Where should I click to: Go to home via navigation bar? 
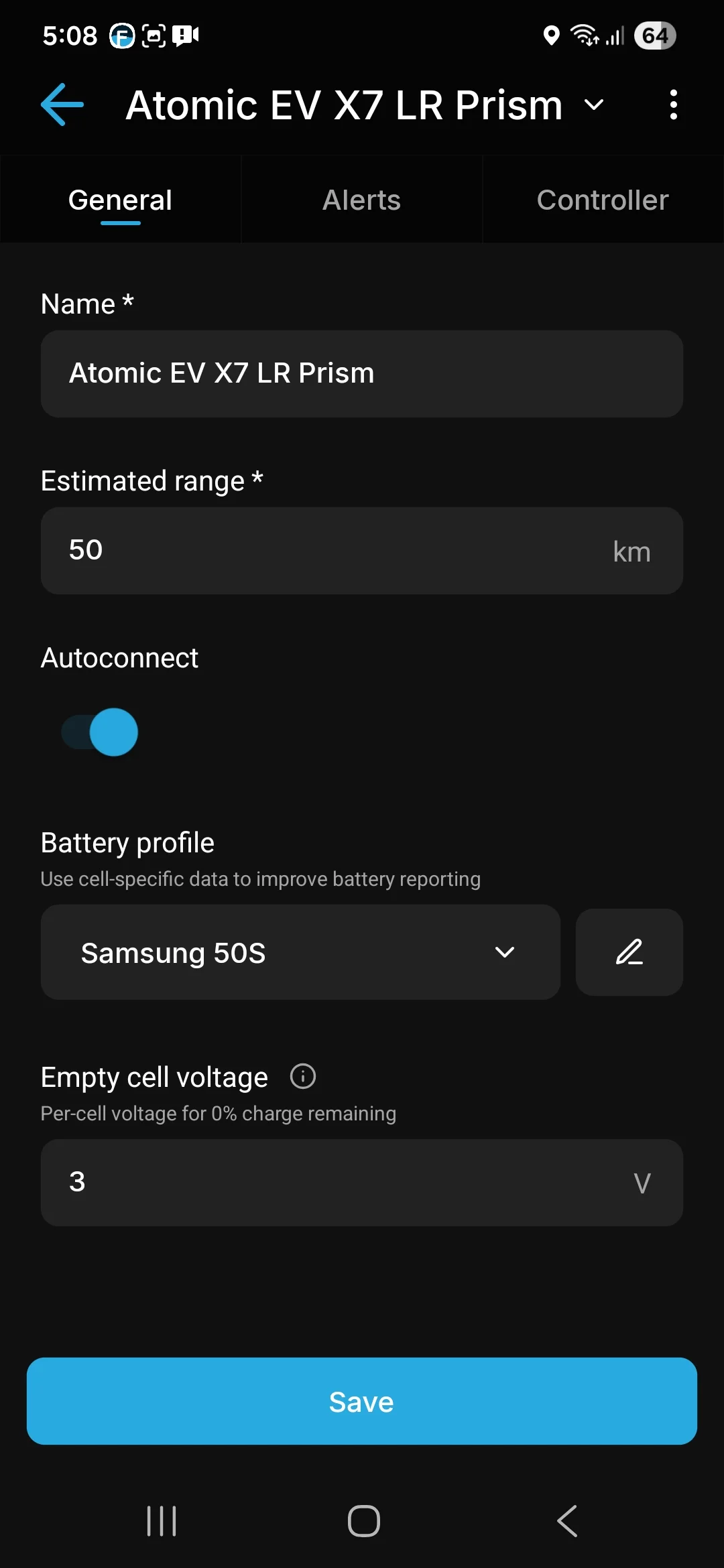363,1520
